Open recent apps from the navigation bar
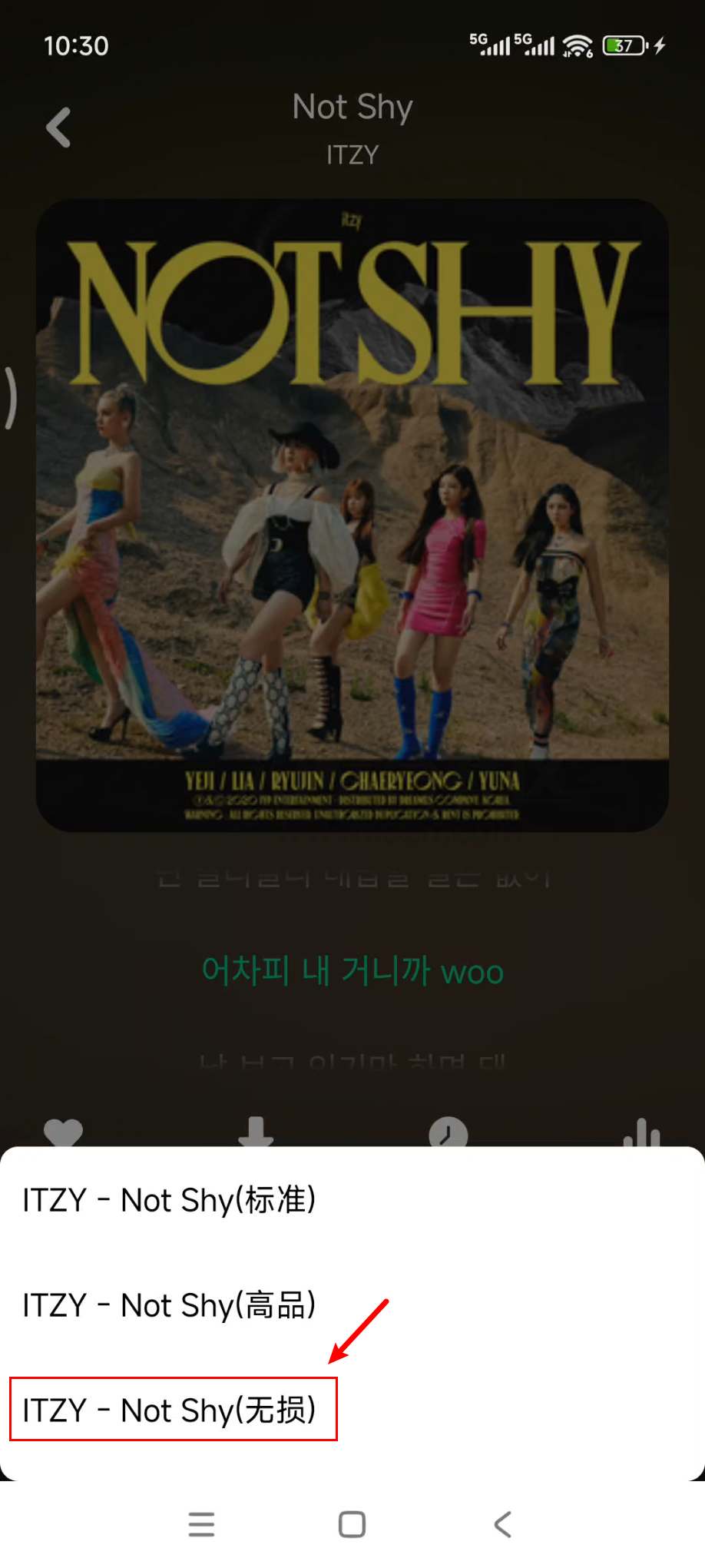705x1568 pixels. coord(201,1524)
